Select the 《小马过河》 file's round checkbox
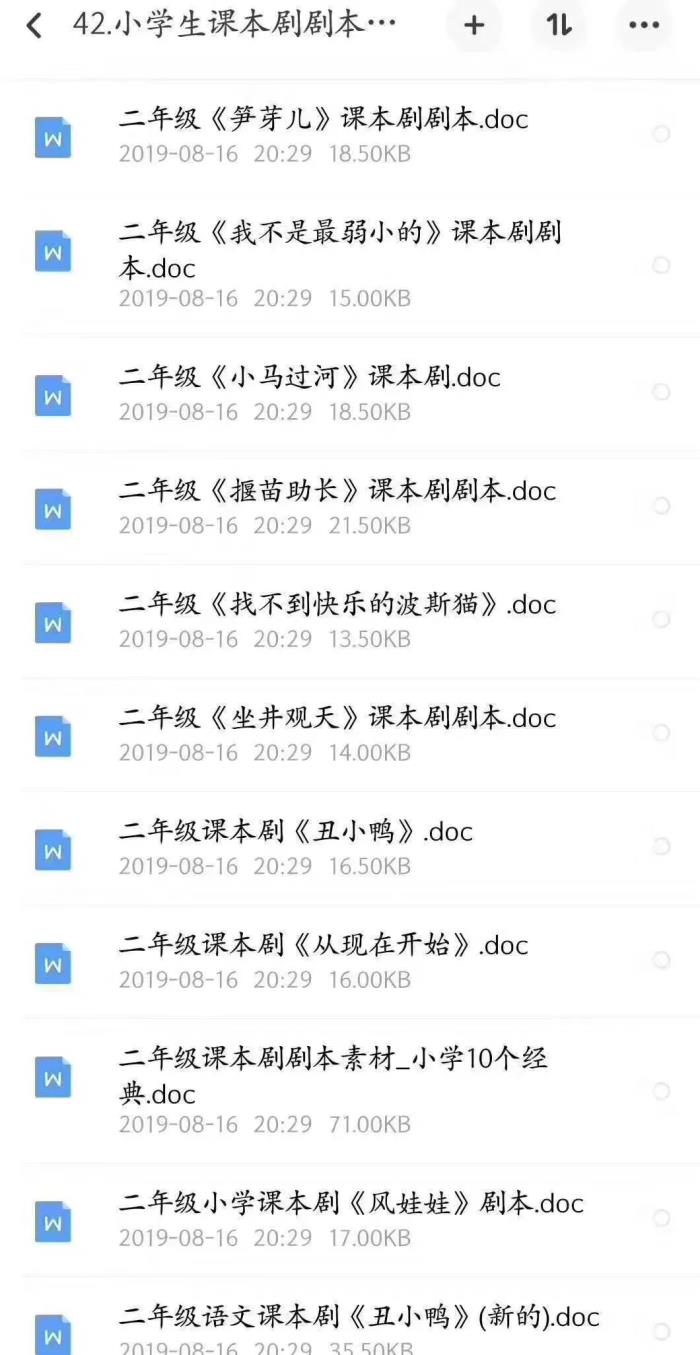This screenshot has height=1355, width=700. (x=661, y=392)
